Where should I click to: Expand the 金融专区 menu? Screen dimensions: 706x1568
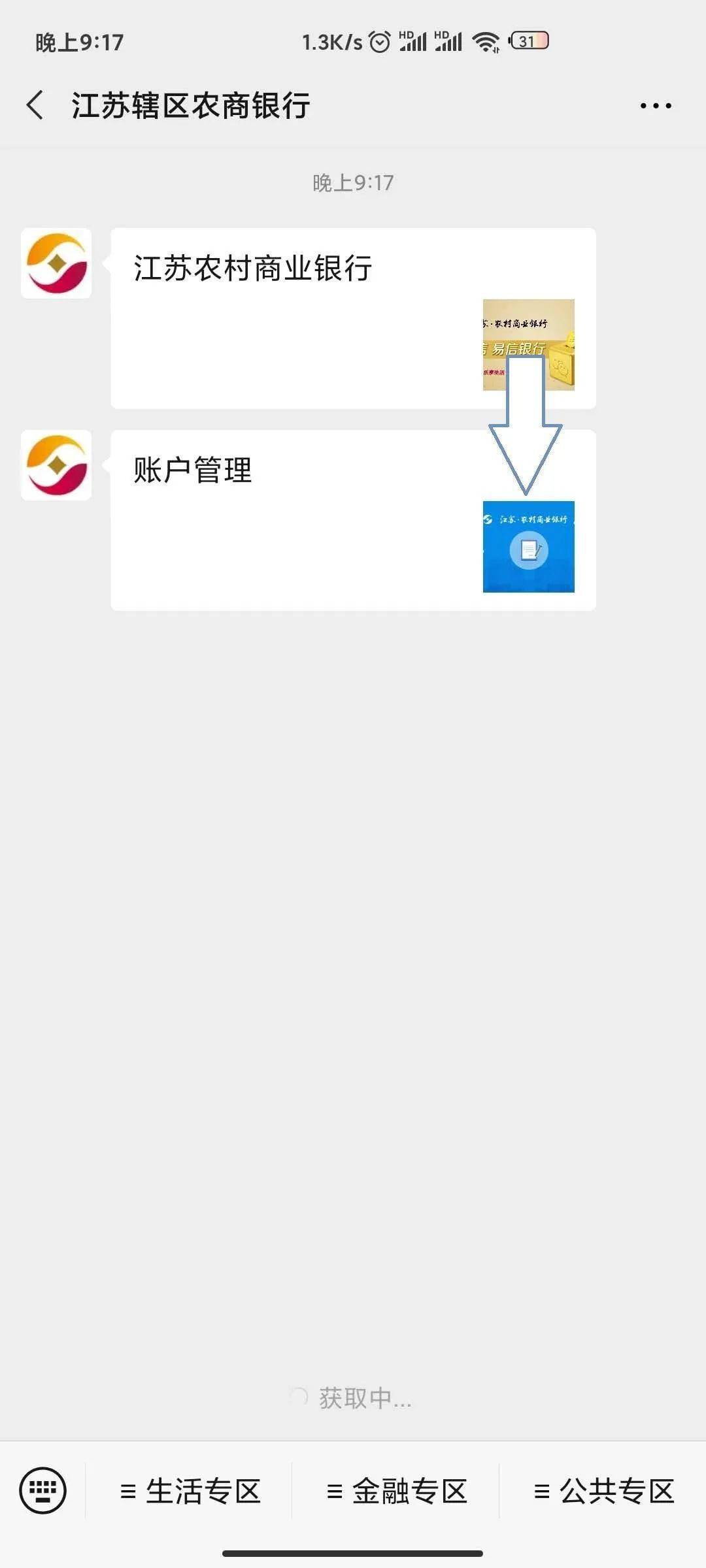tap(397, 1491)
